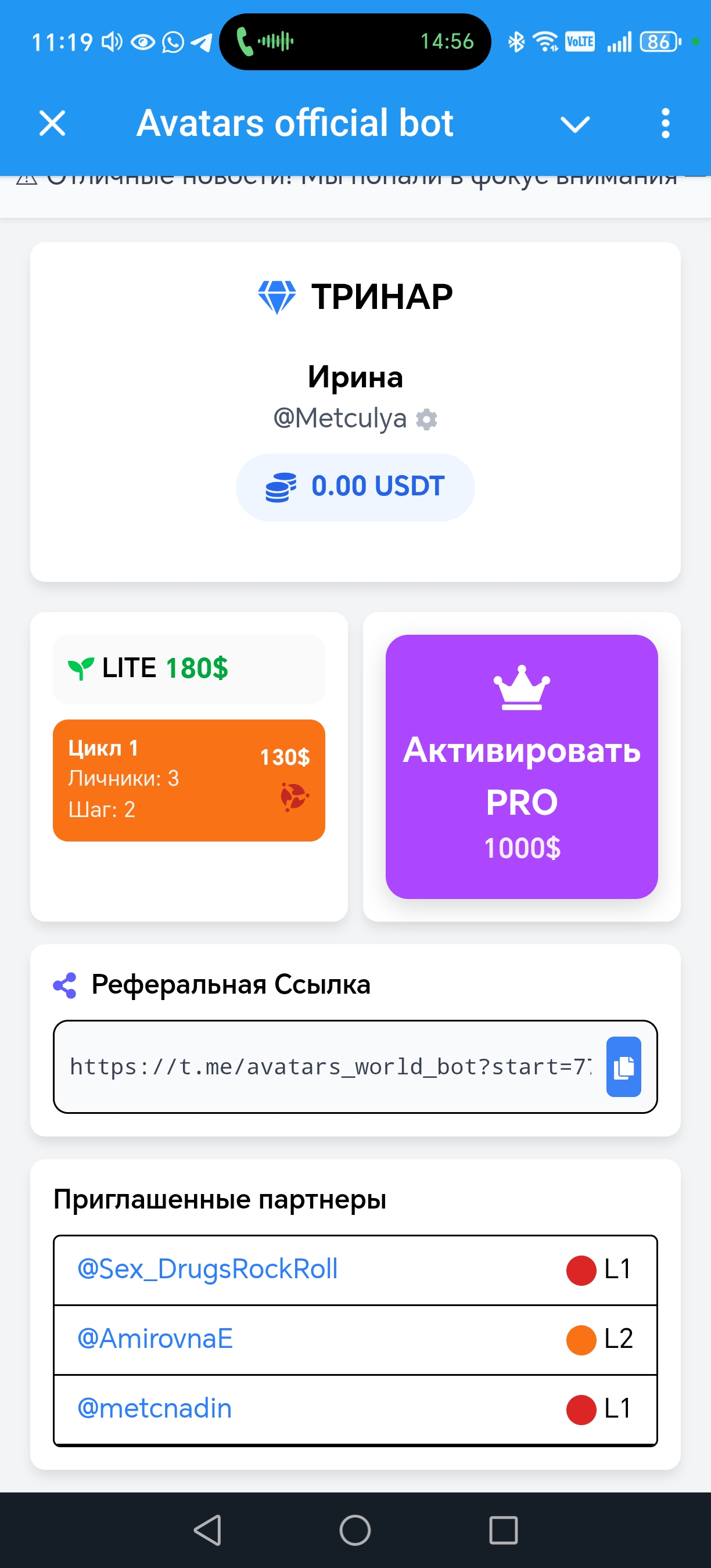Open the Цикл 1 orange card
The image size is (711, 1568).
click(x=189, y=780)
